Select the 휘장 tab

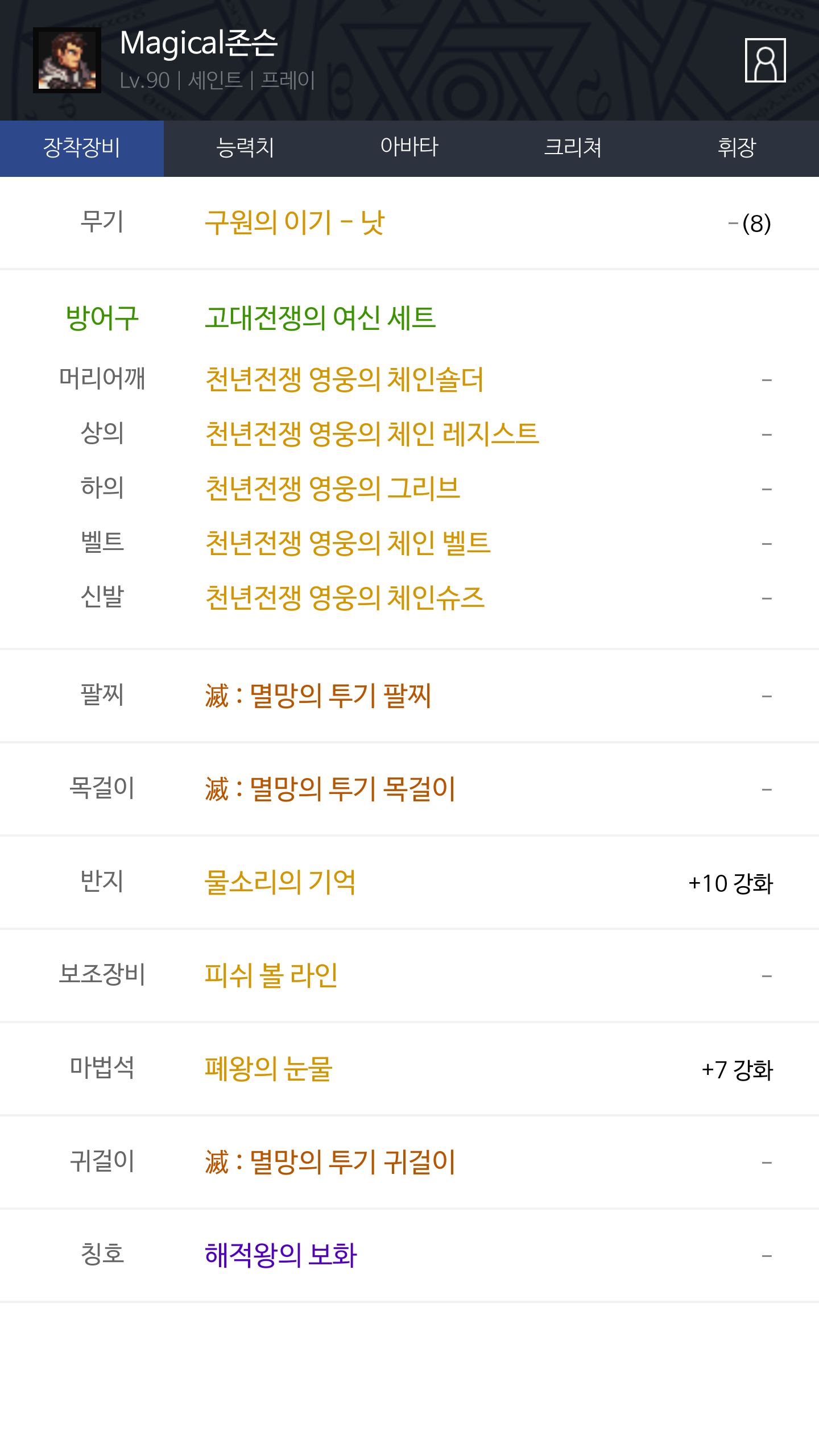click(x=737, y=148)
